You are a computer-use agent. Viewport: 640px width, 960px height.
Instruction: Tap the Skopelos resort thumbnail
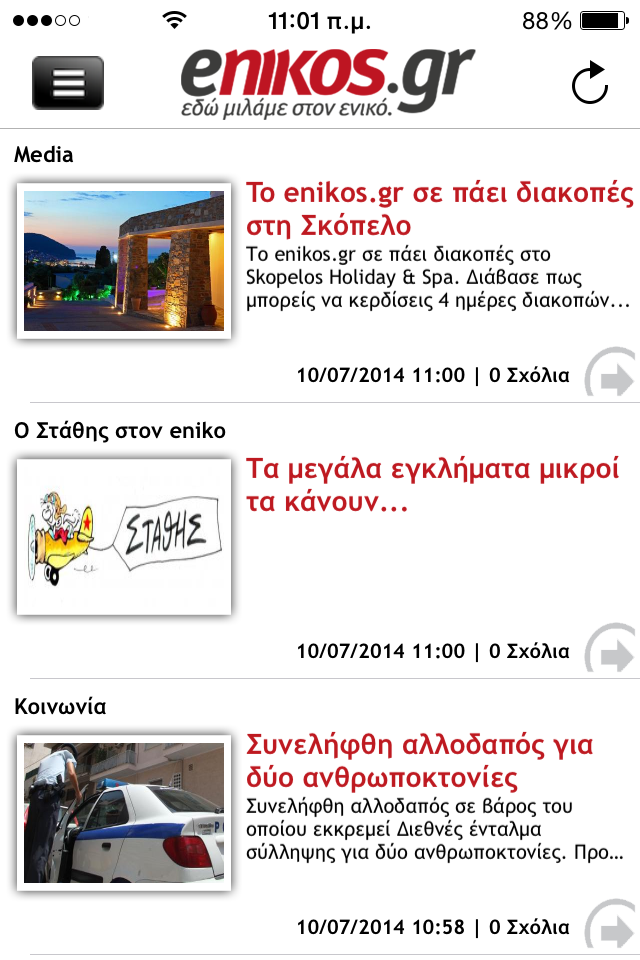click(x=124, y=260)
